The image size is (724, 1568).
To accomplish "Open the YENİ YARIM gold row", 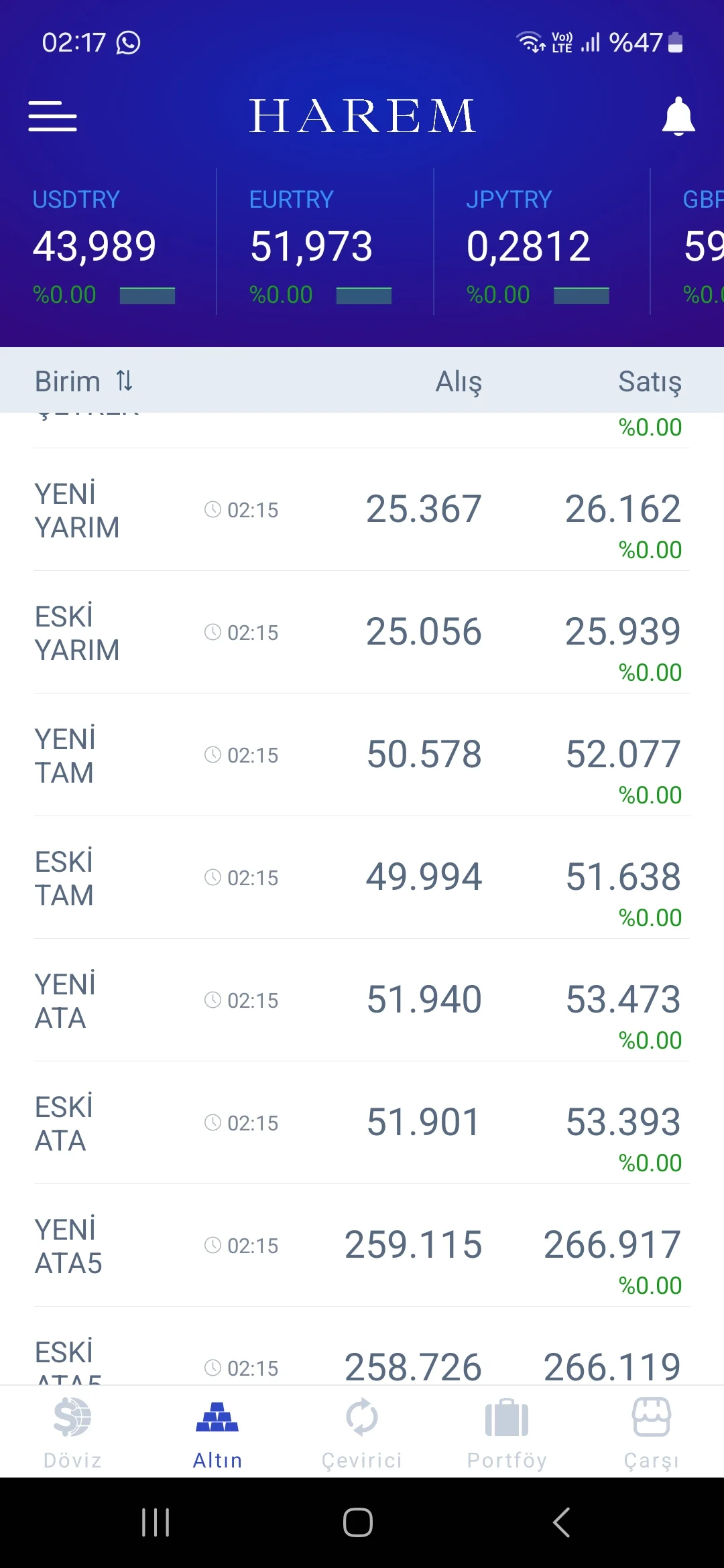I will tap(361, 510).
